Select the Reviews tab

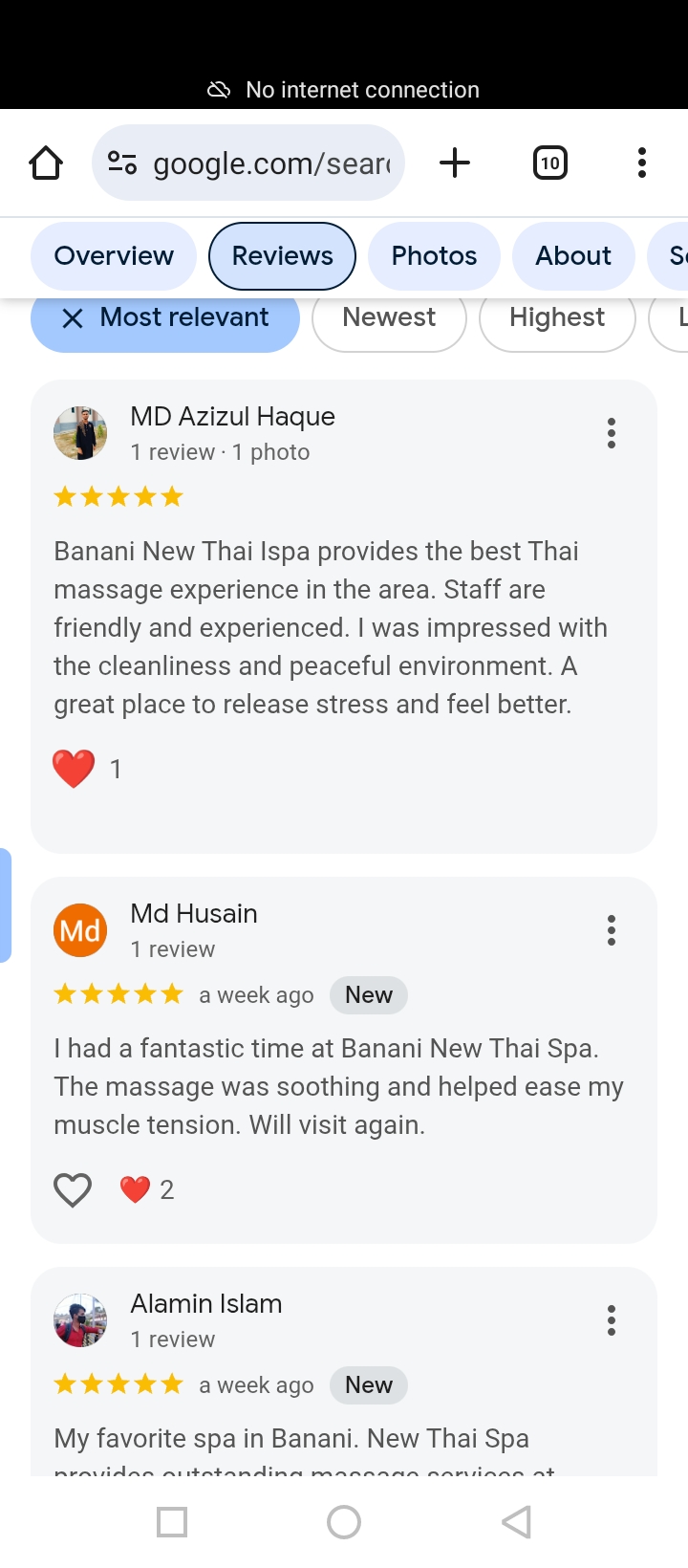click(282, 256)
